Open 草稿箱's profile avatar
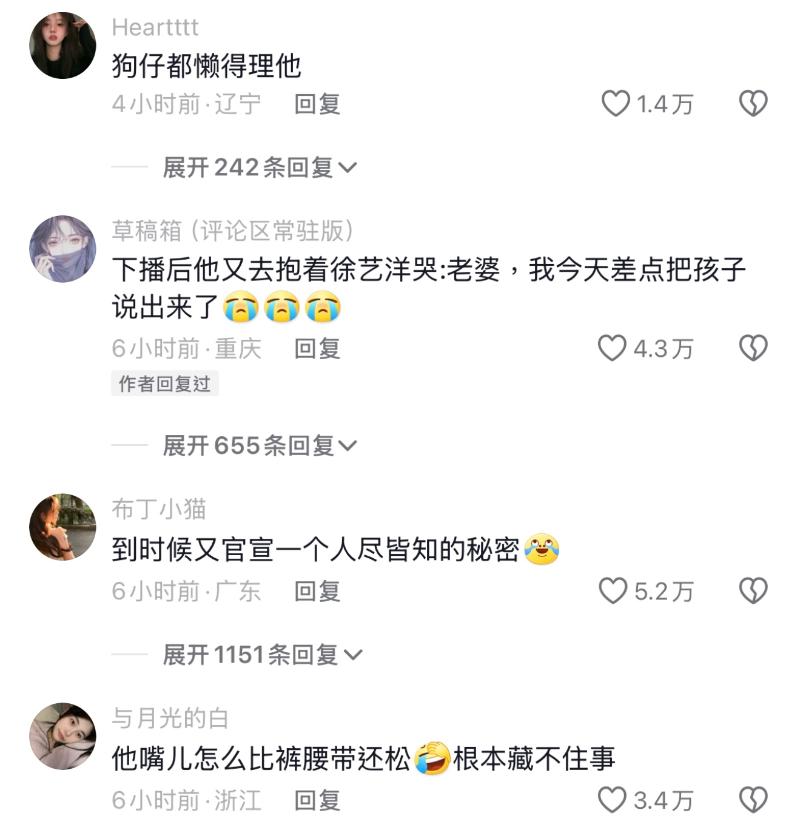The width and height of the screenshot is (800, 827). [62, 249]
